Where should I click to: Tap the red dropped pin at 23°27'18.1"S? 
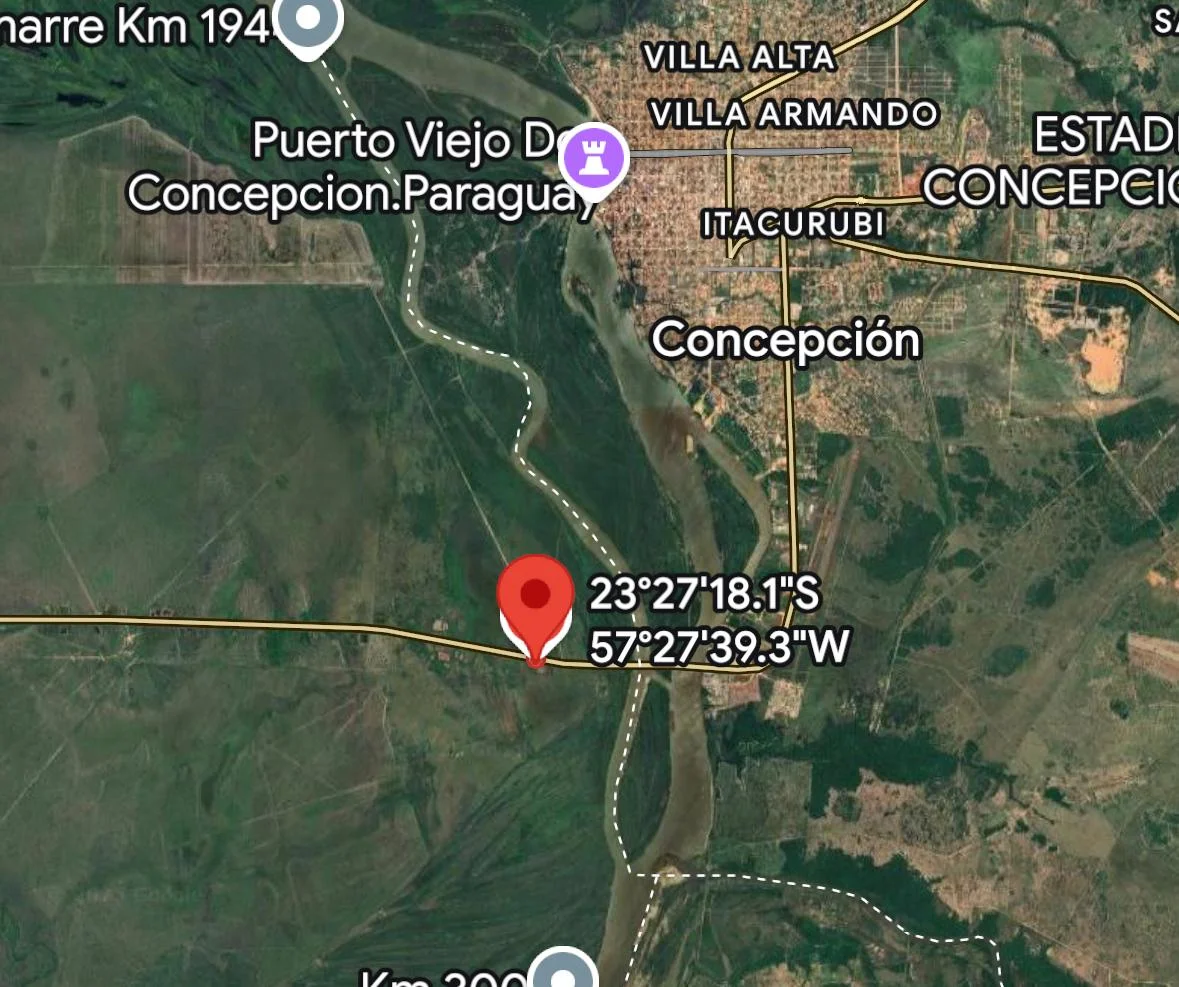coord(537,598)
